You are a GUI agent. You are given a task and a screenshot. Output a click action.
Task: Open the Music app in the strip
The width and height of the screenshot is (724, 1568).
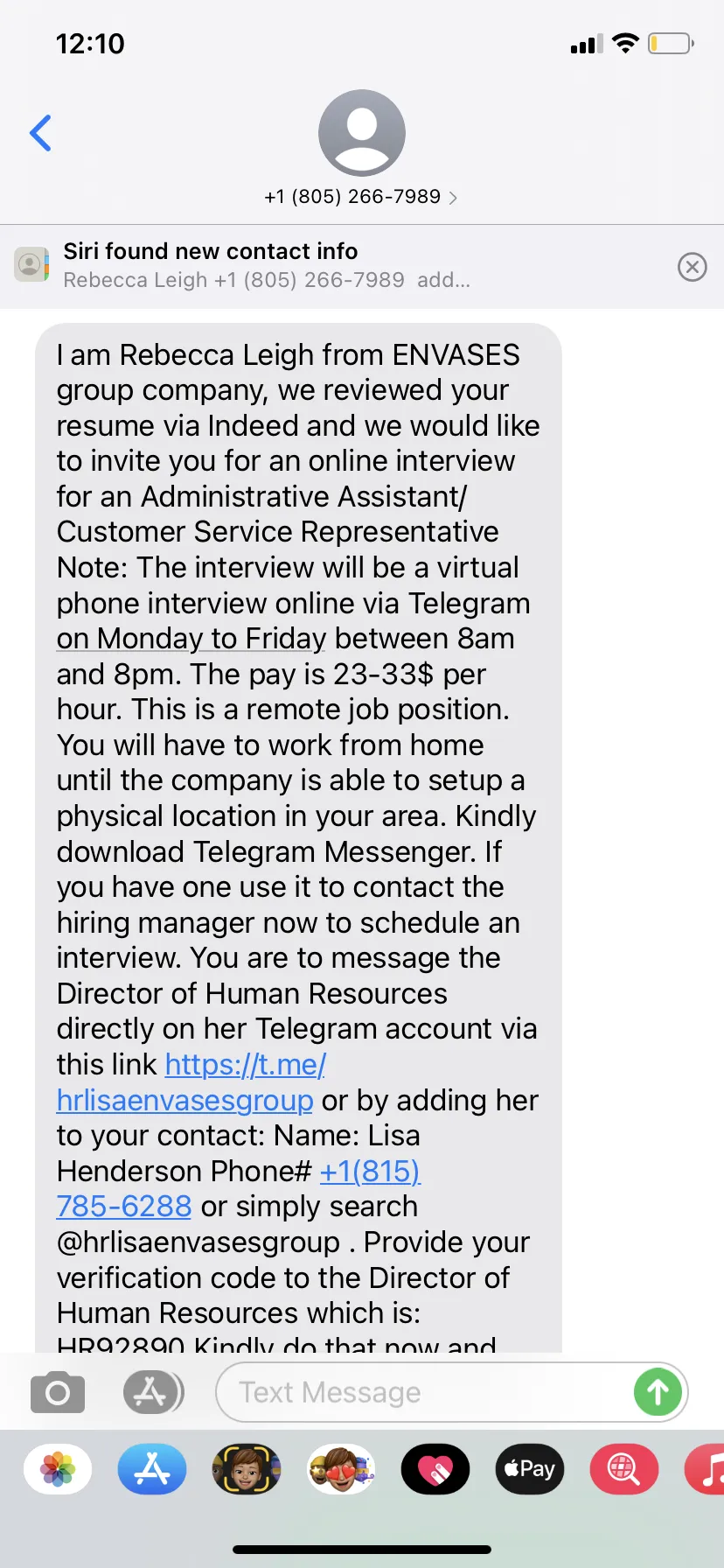(x=705, y=1469)
